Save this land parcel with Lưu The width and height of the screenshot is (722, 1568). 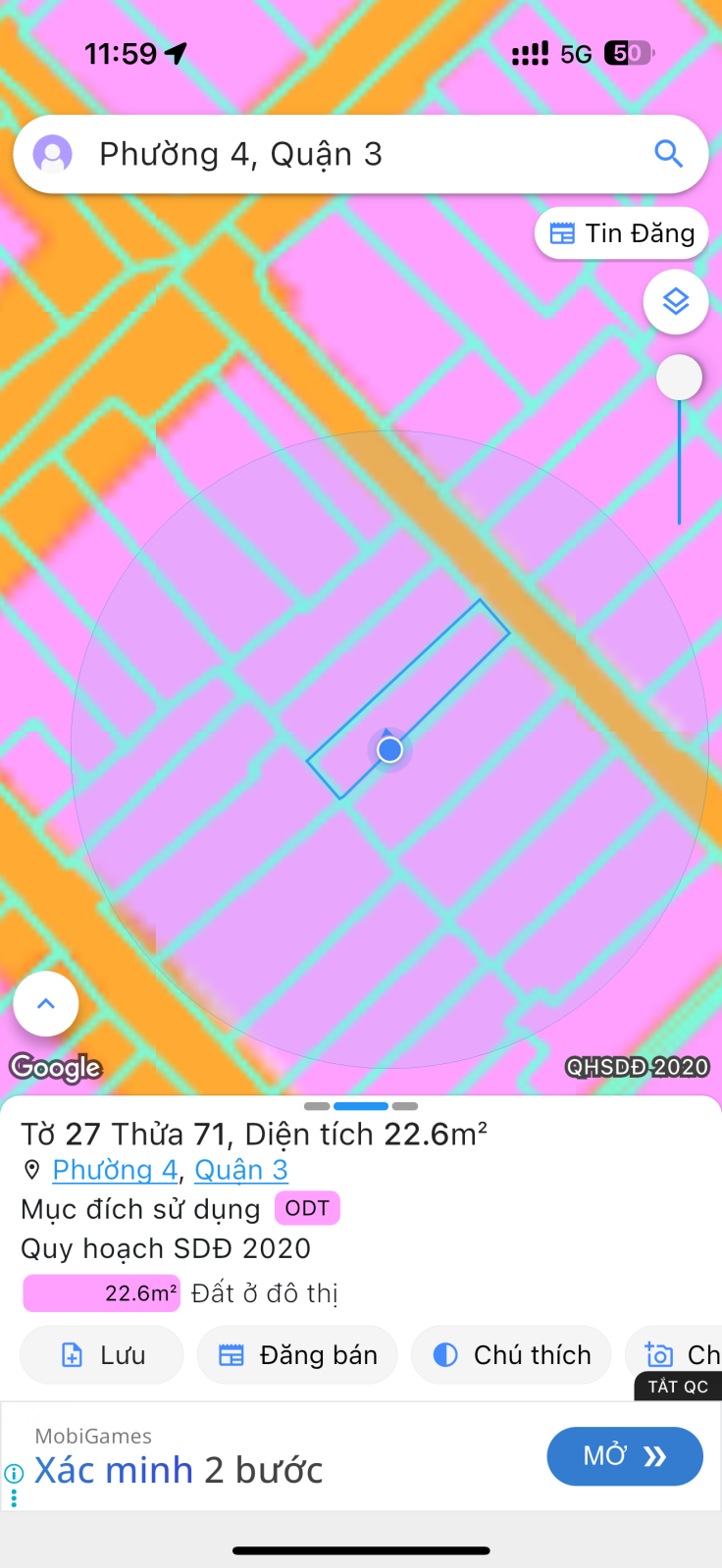click(x=102, y=1355)
